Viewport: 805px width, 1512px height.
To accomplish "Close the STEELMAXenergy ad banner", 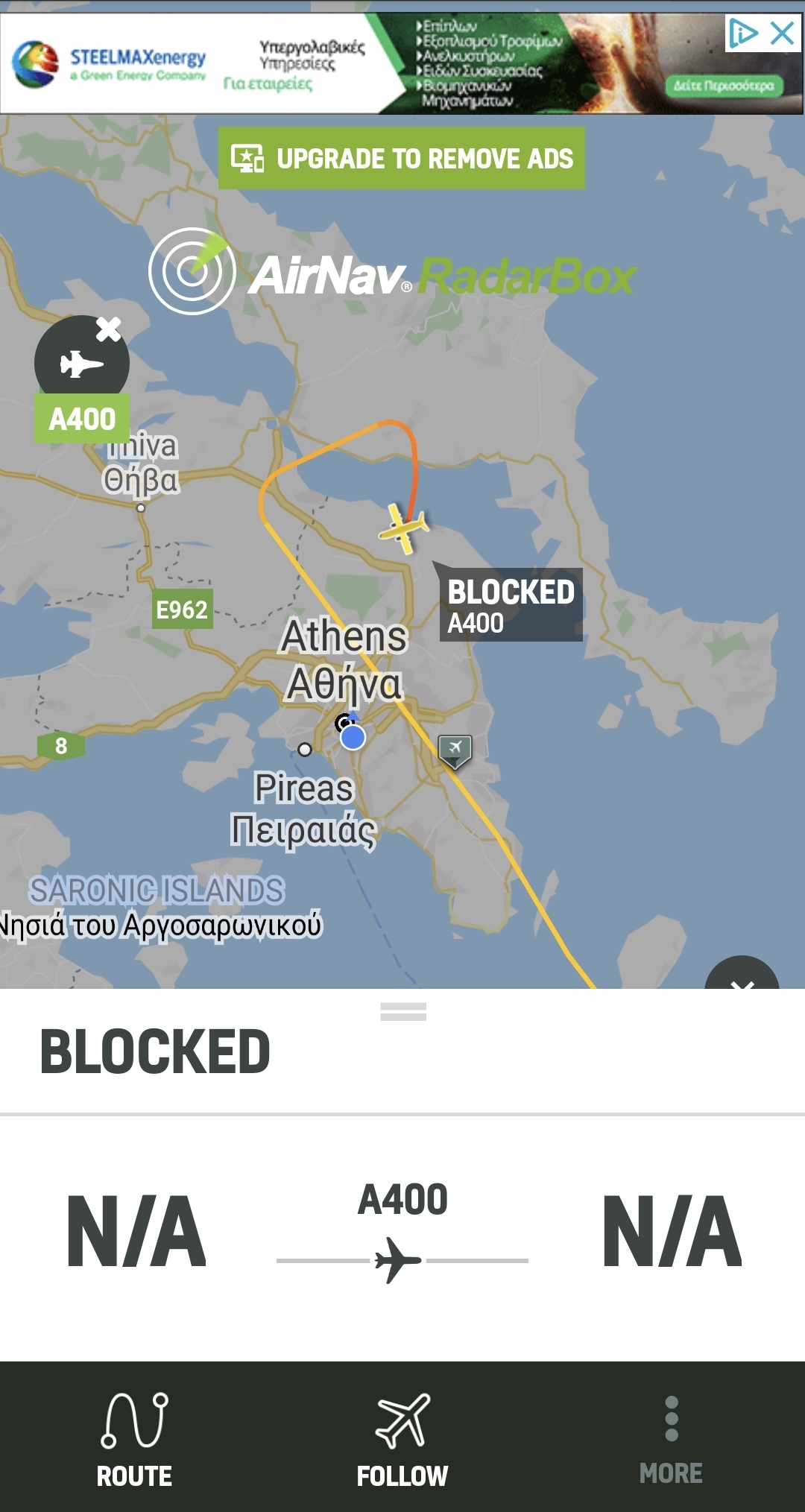I will coord(783,34).
